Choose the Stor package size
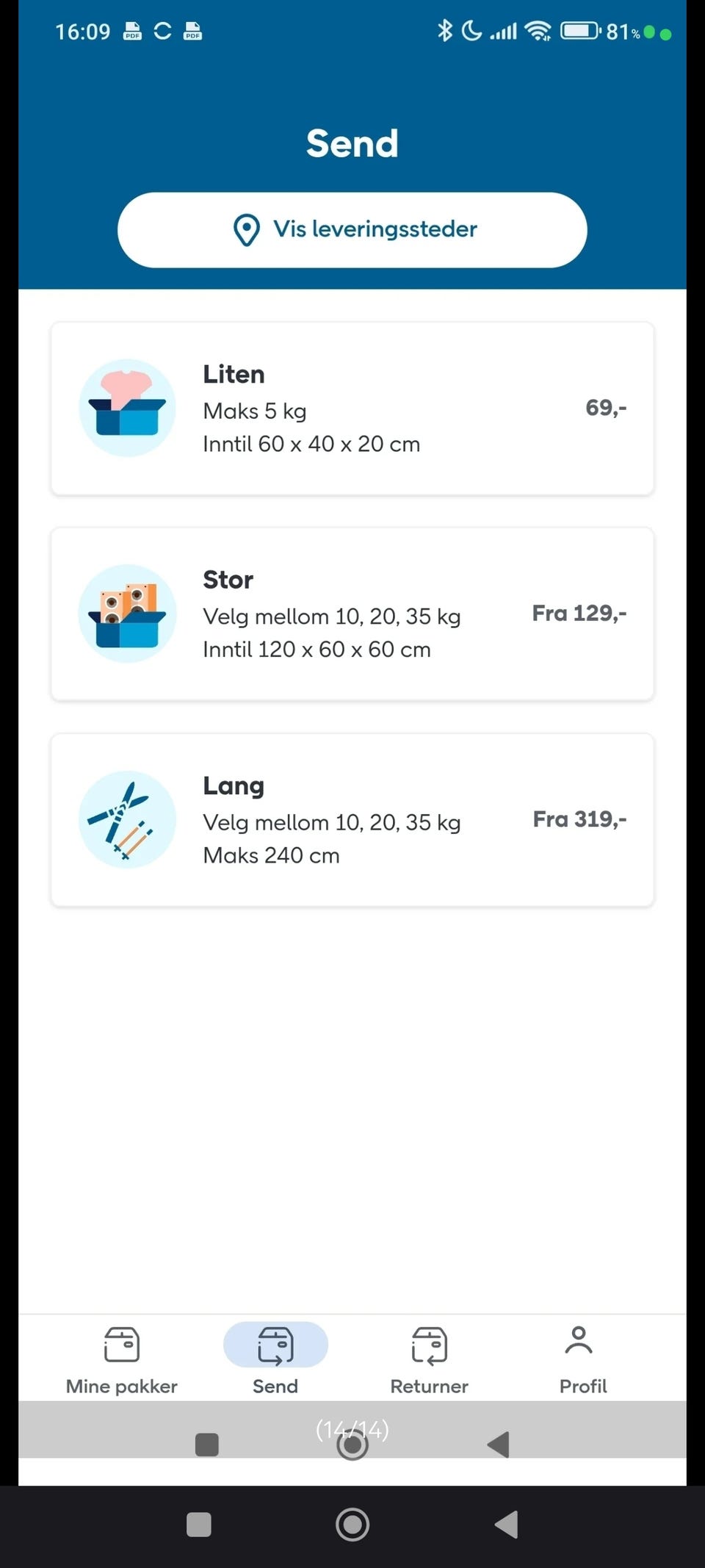Image resolution: width=705 pixels, height=1568 pixels. (x=352, y=614)
